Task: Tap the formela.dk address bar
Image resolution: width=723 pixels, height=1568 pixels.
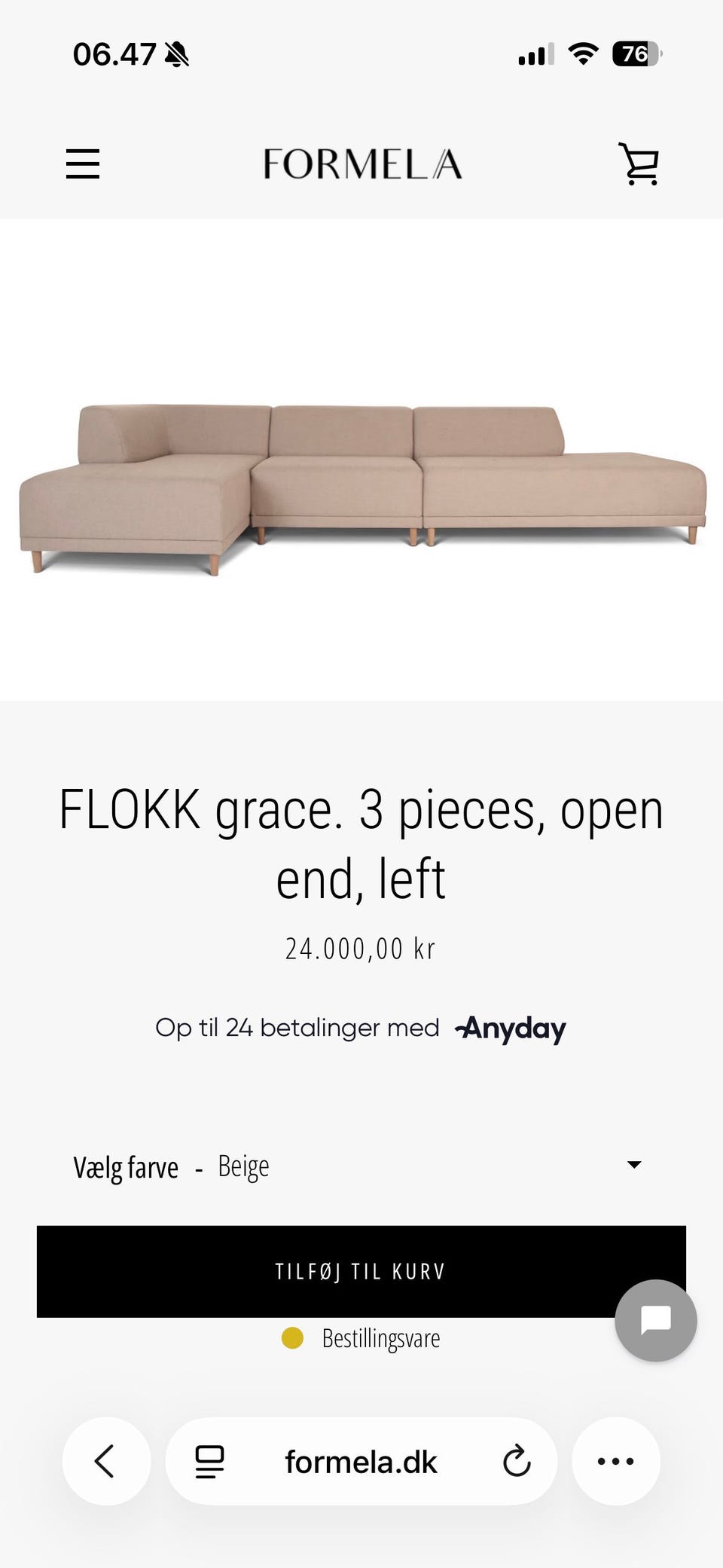Action: (361, 1462)
